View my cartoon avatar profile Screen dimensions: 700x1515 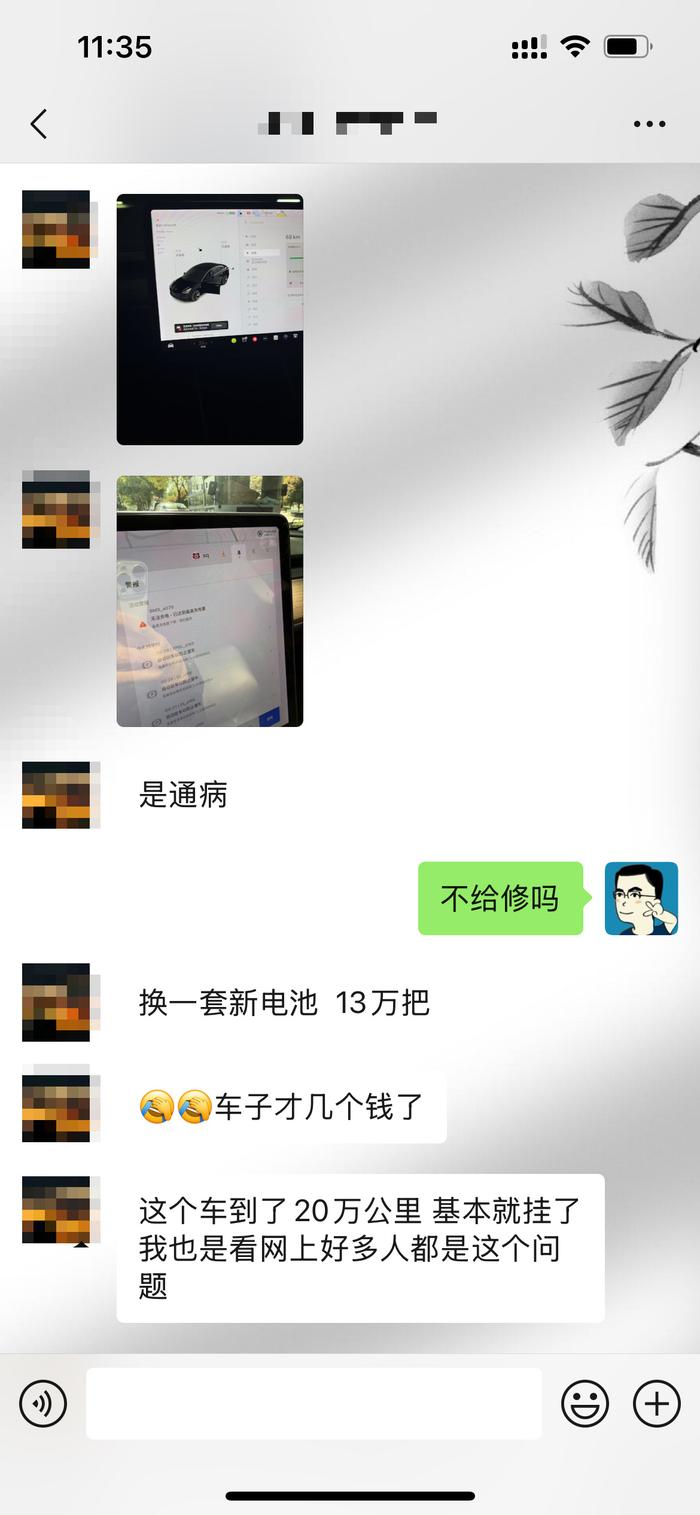[641, 898]
